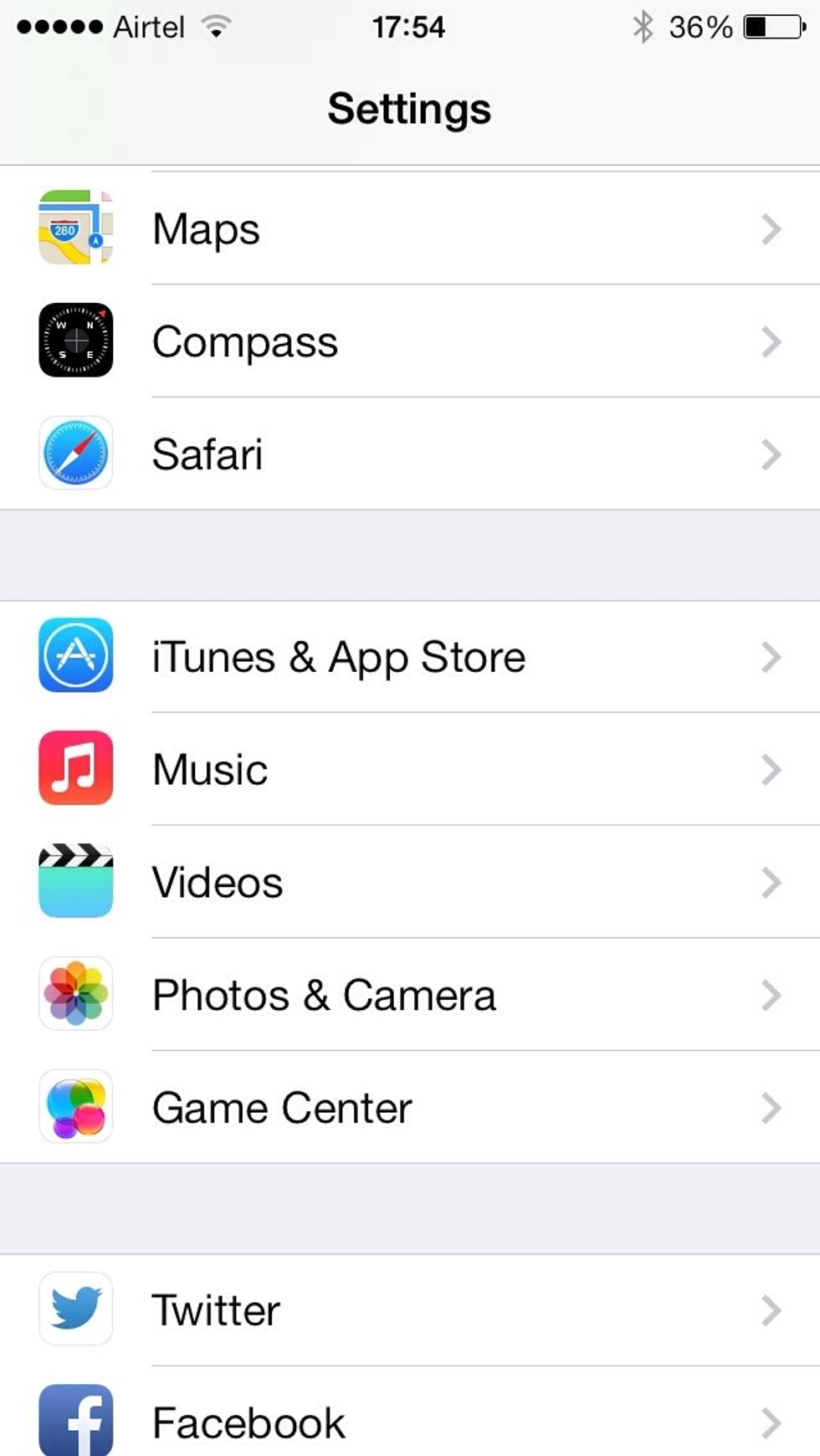Go to Game Center settings
820x1456 pixels.
[410, 1108]
